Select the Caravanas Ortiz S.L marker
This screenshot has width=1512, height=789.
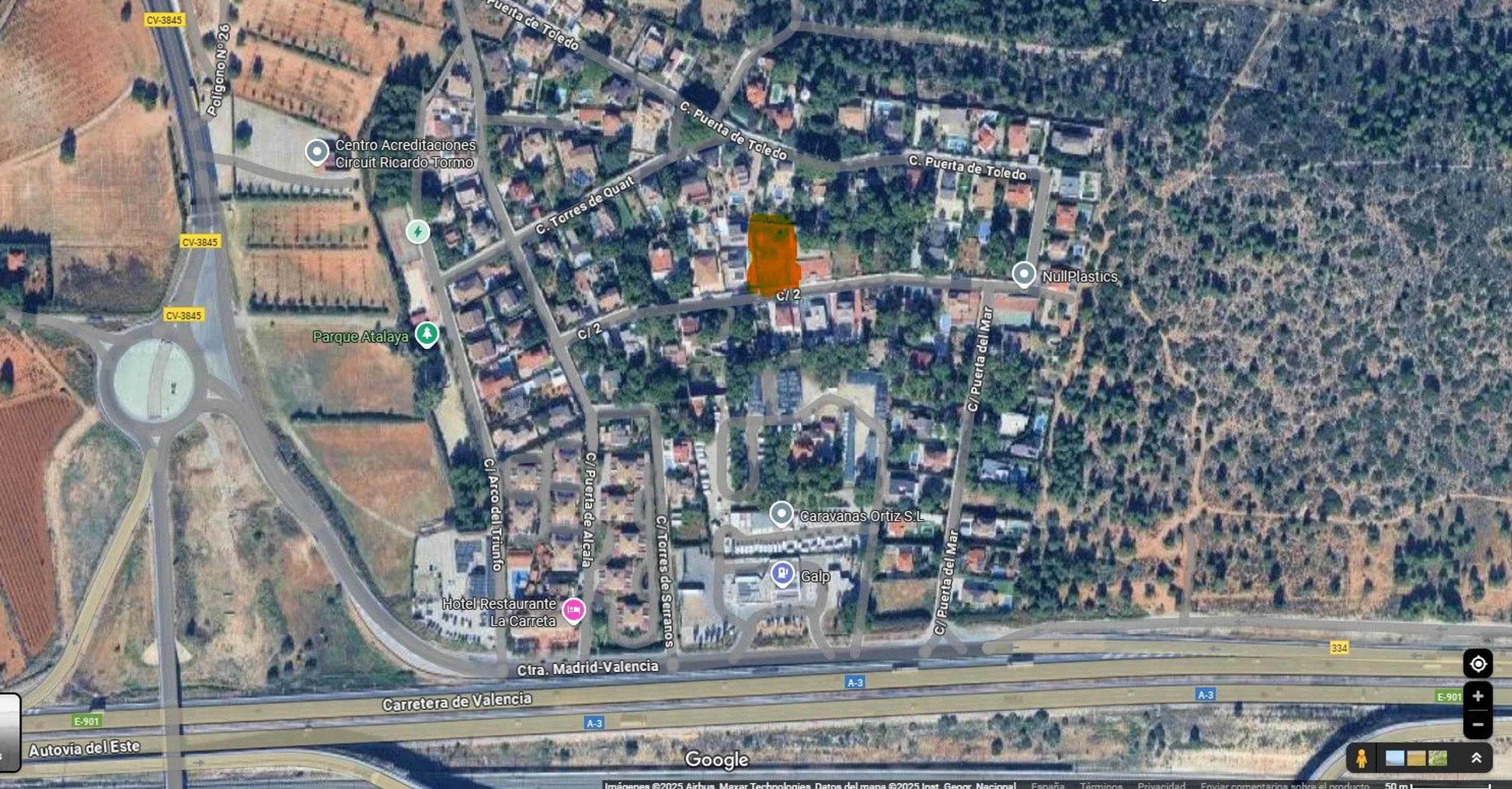[x=781, y=514]
